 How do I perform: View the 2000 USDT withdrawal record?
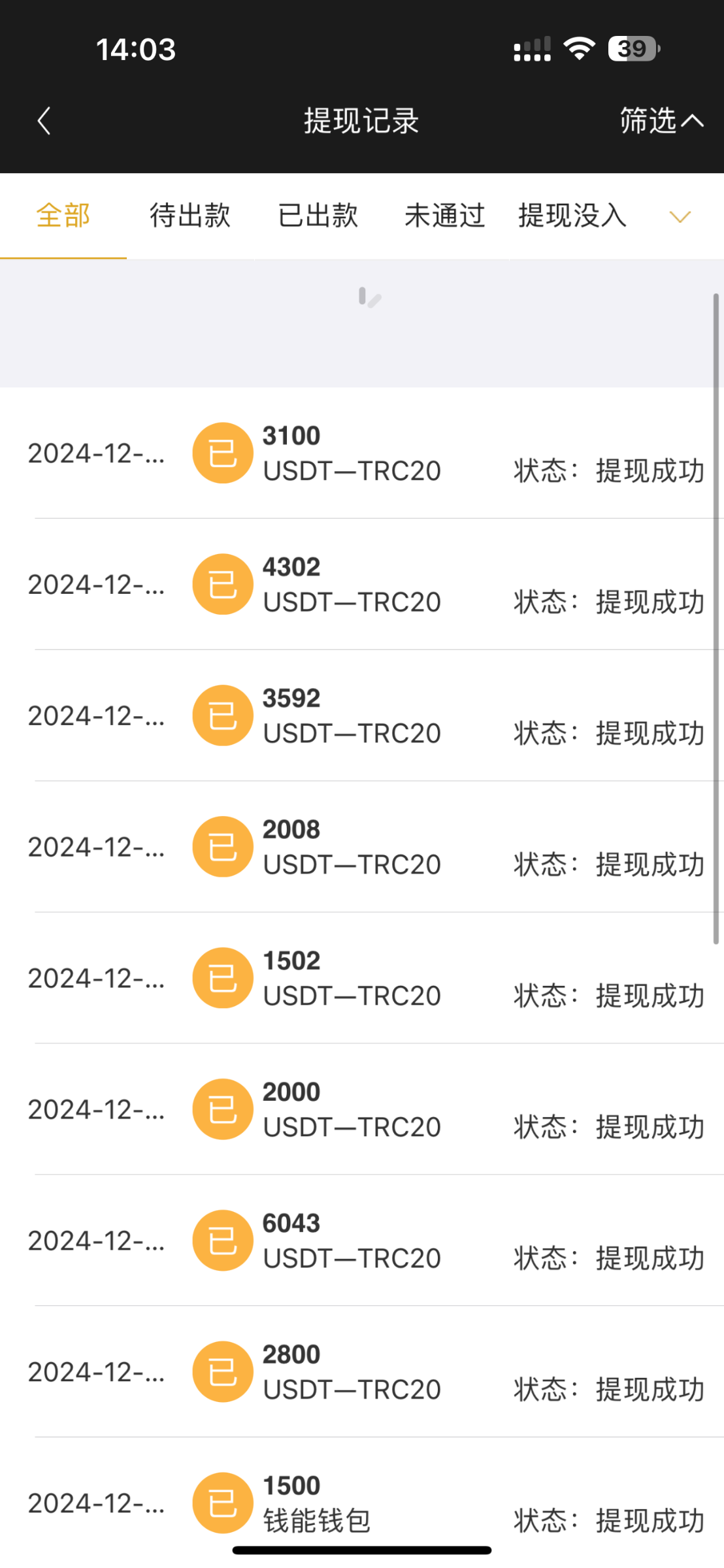pos(362,1110)
